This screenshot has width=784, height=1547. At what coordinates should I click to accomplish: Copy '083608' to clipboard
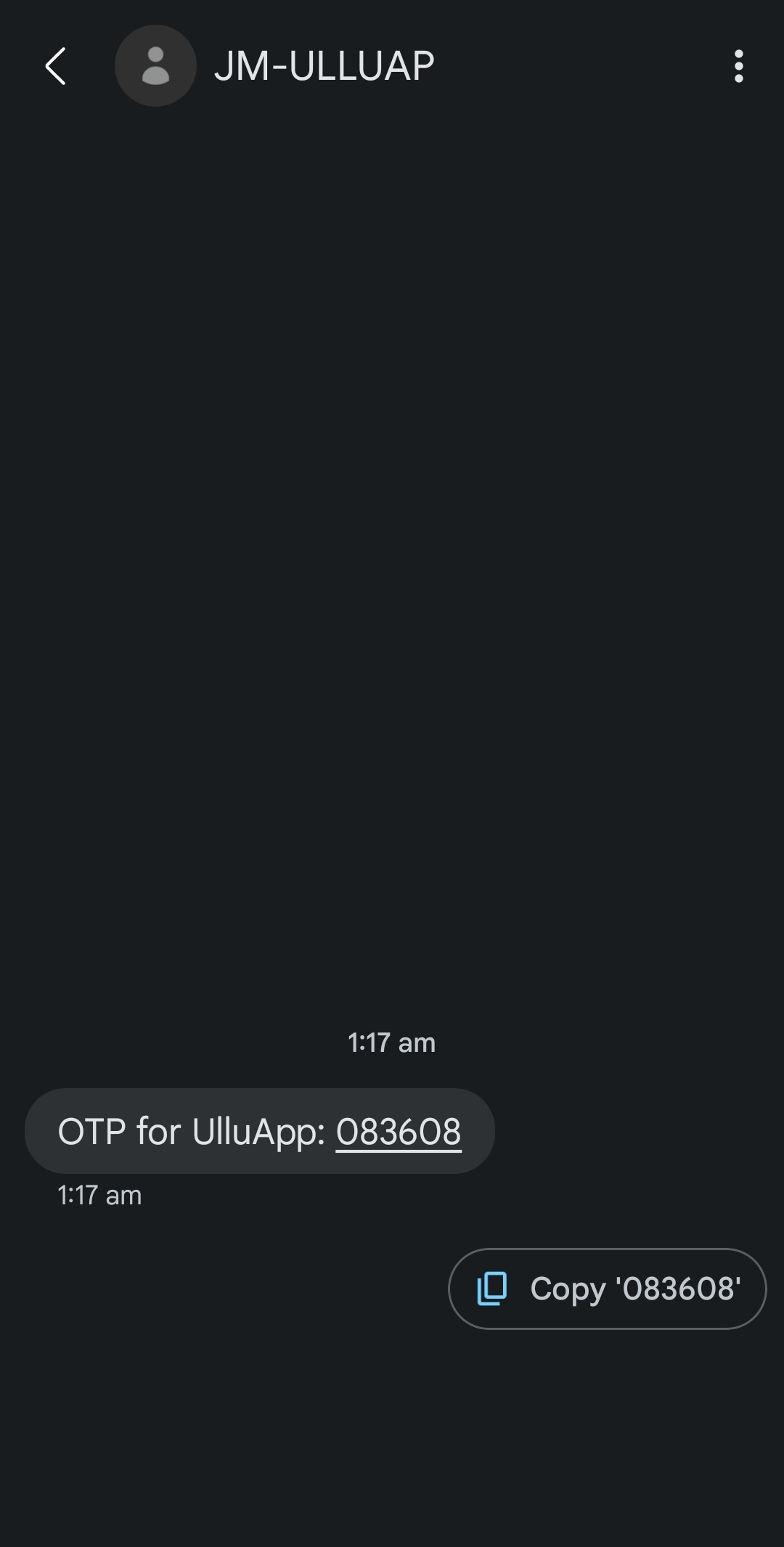[608, 1289]
